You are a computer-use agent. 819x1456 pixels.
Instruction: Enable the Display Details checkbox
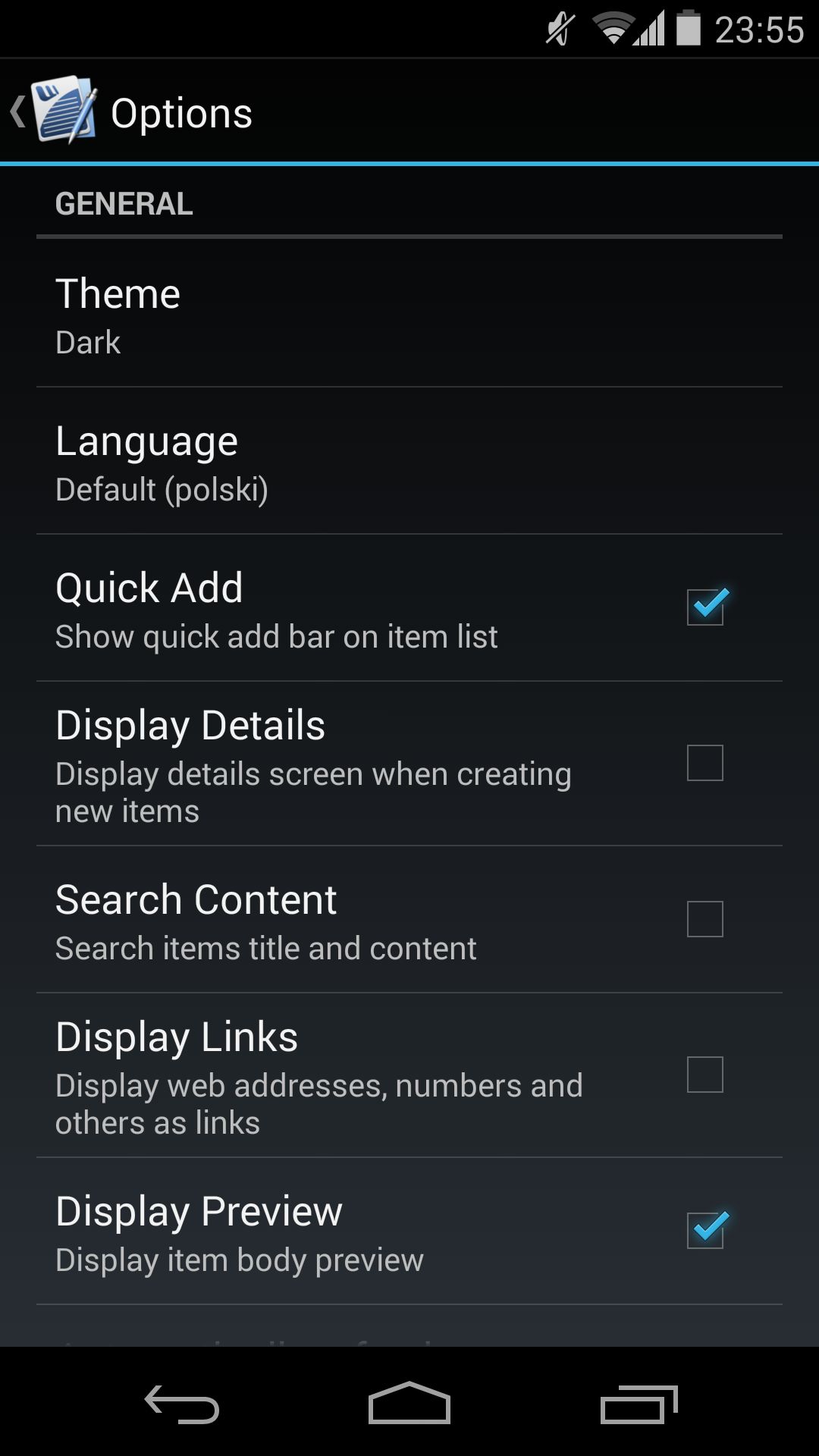(x=705, y=763)
